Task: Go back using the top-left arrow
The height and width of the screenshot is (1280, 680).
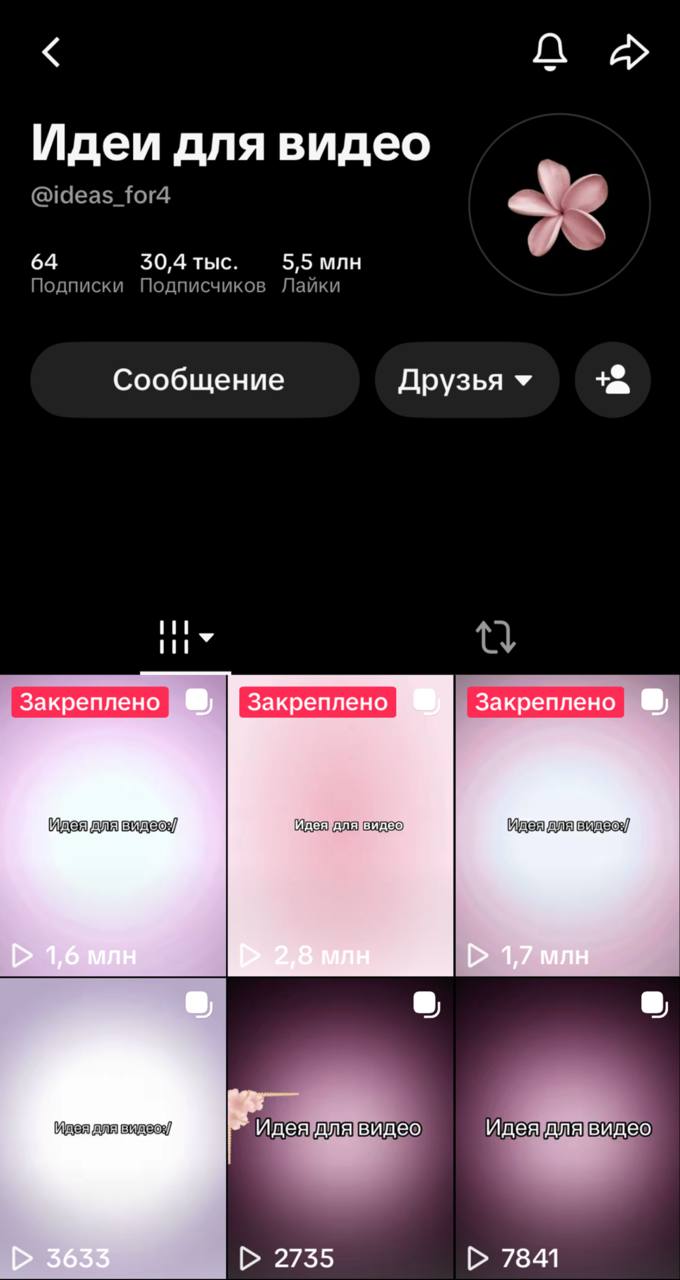Action: tap(51, 52)
